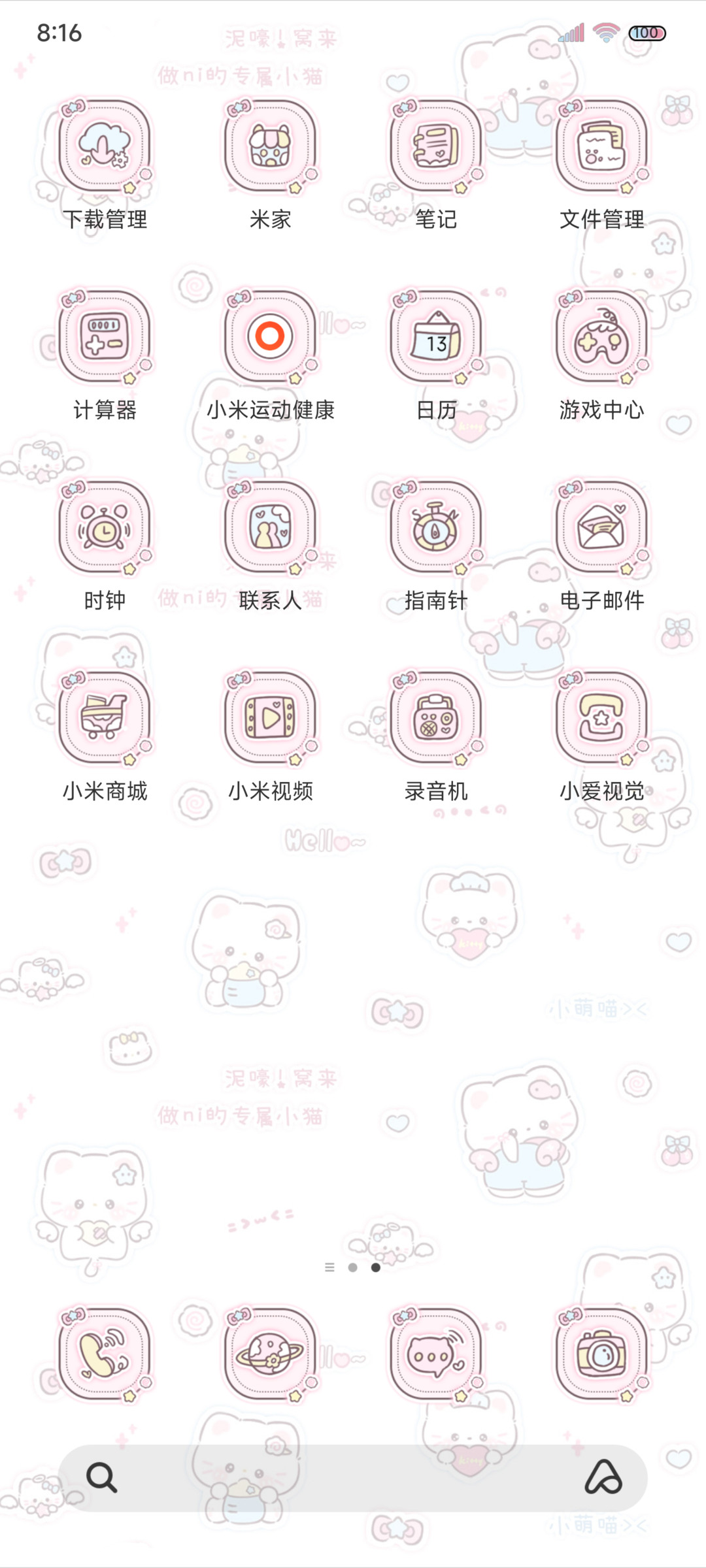Launch 小米视频 video app
706x1568 pixels.
[270, 718]
